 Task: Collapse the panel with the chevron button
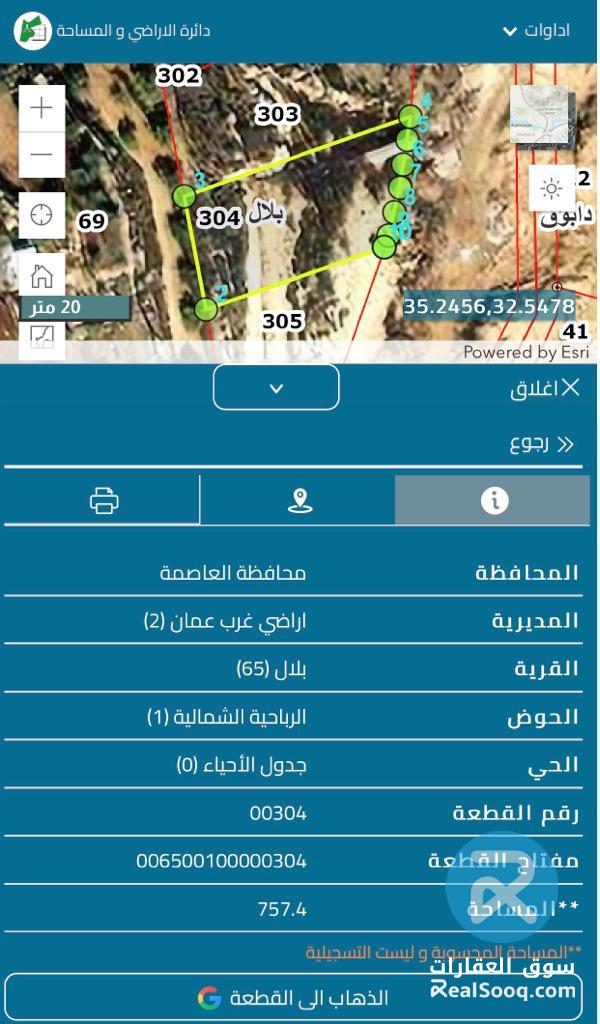tap(276, 388)
